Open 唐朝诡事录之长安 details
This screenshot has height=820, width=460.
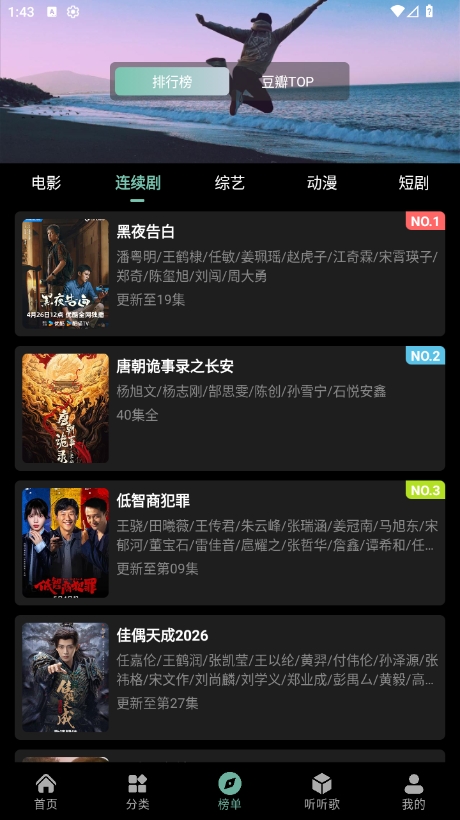(230, 408)
